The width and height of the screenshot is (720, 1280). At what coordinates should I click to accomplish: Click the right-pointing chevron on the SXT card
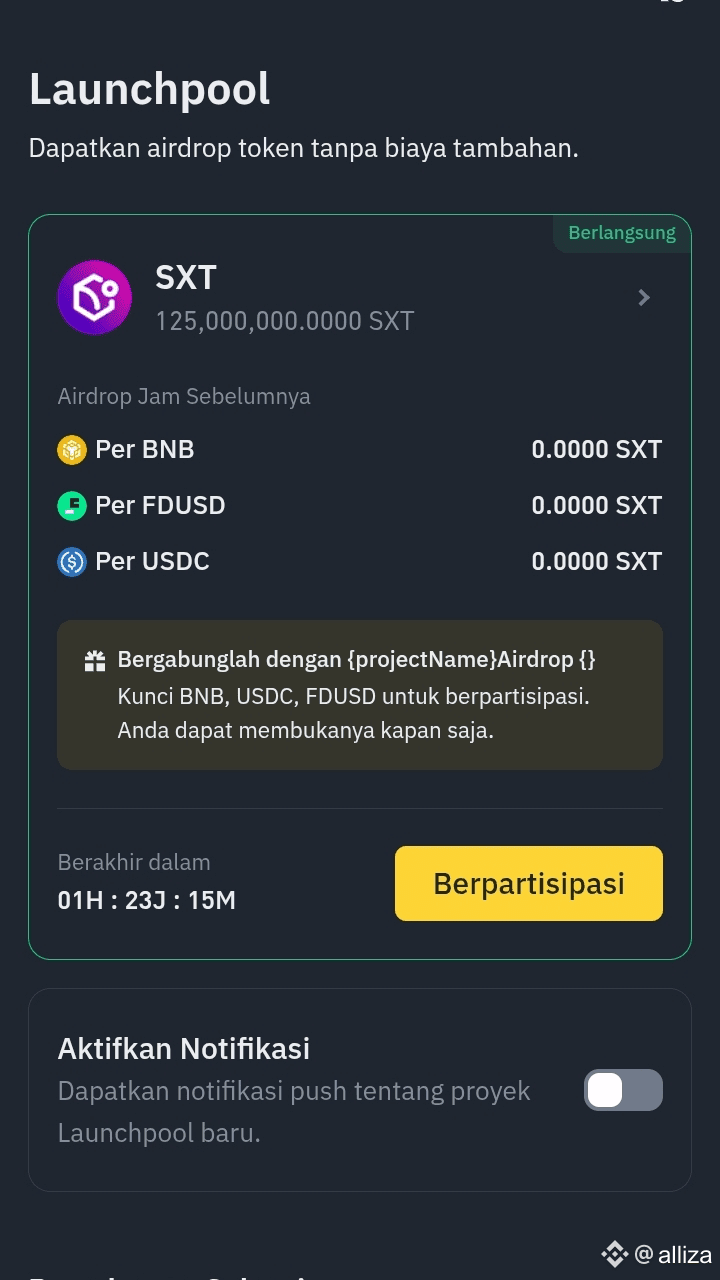point(644,297)
